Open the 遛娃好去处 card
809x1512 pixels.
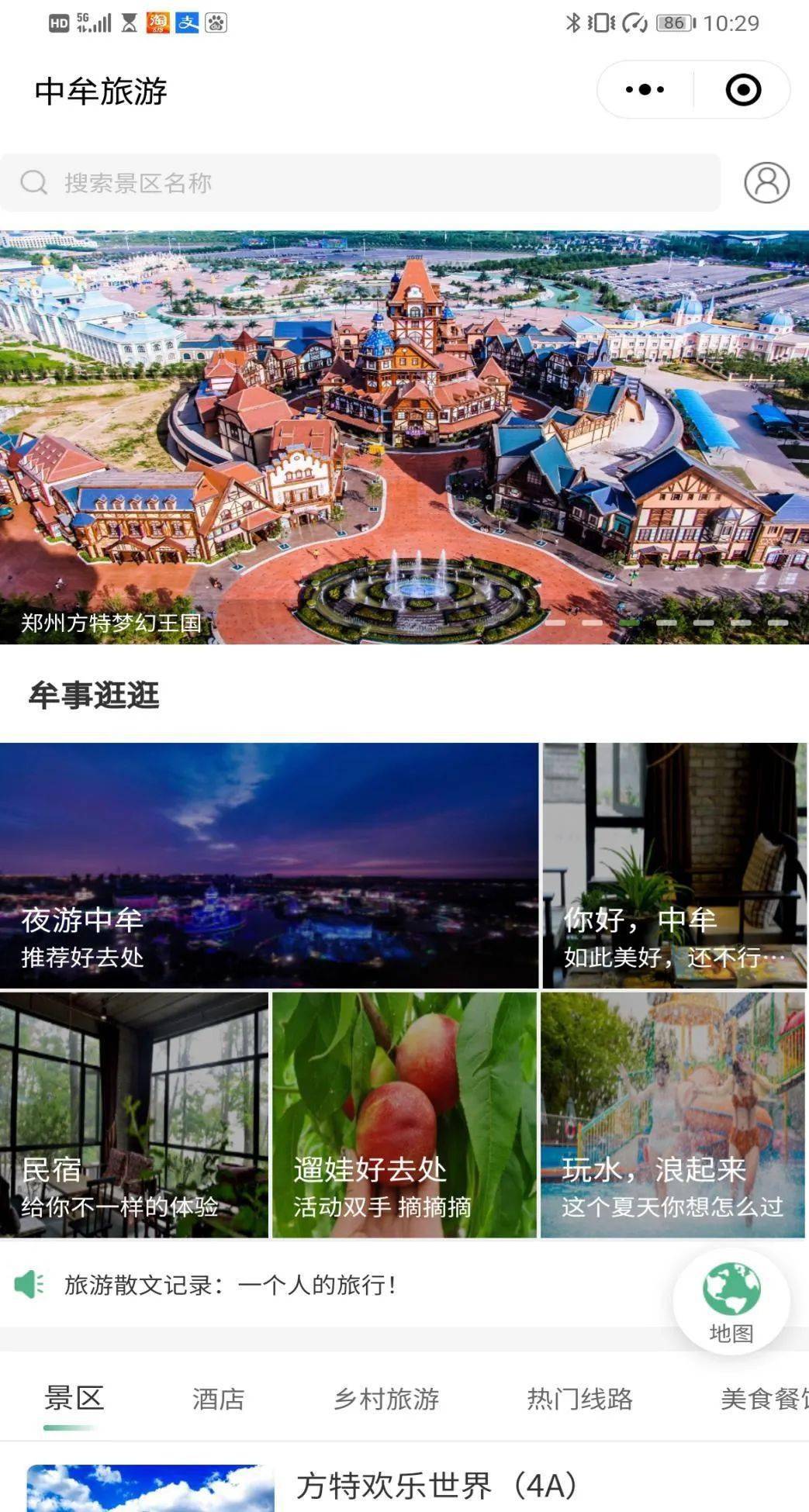(403, 1115)
